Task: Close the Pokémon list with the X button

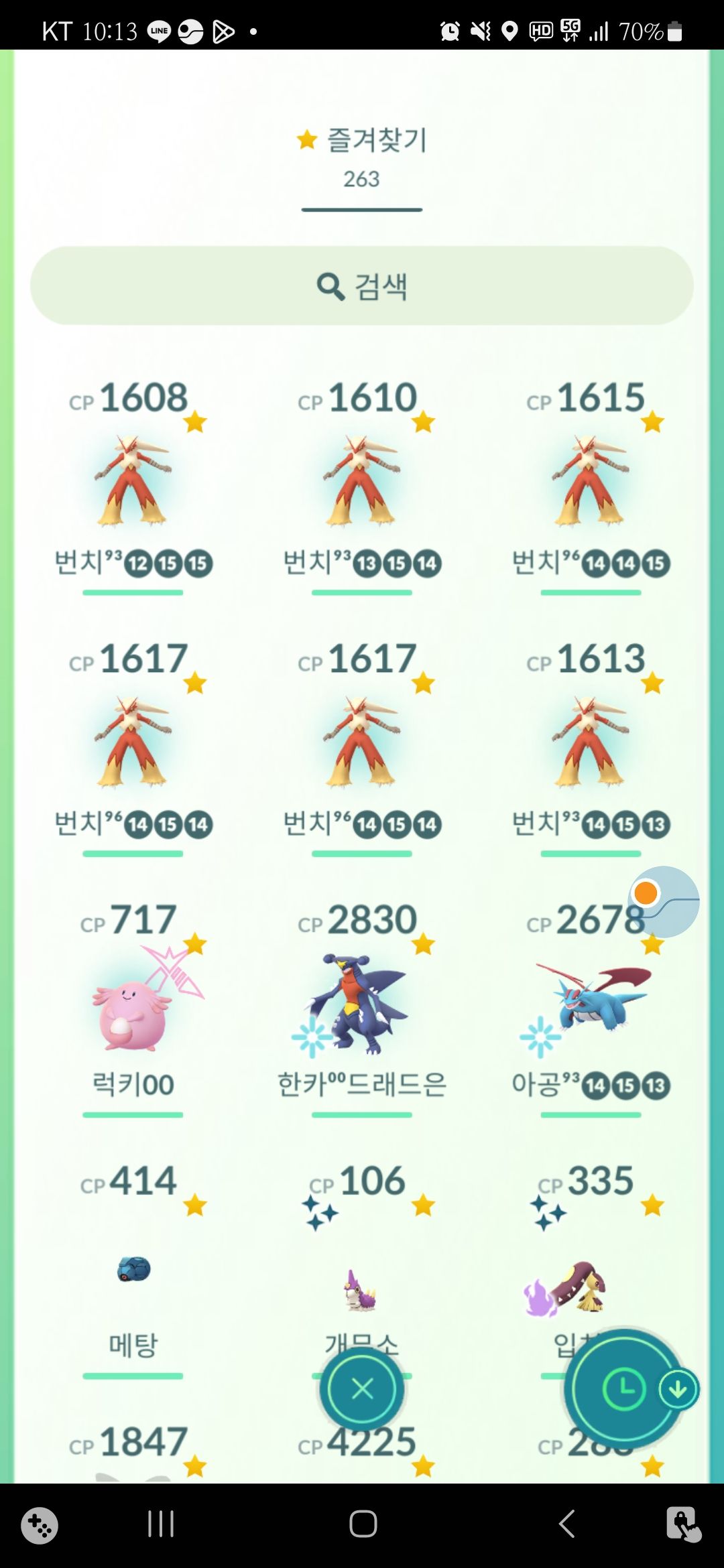Action: coord(362,1388)
